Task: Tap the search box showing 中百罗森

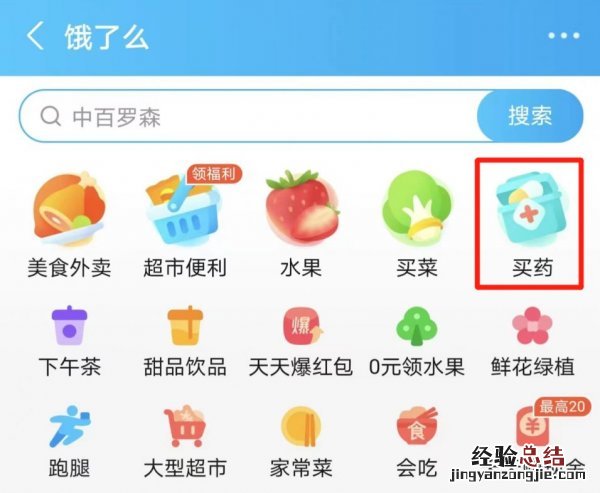Action: pos(250,118)
